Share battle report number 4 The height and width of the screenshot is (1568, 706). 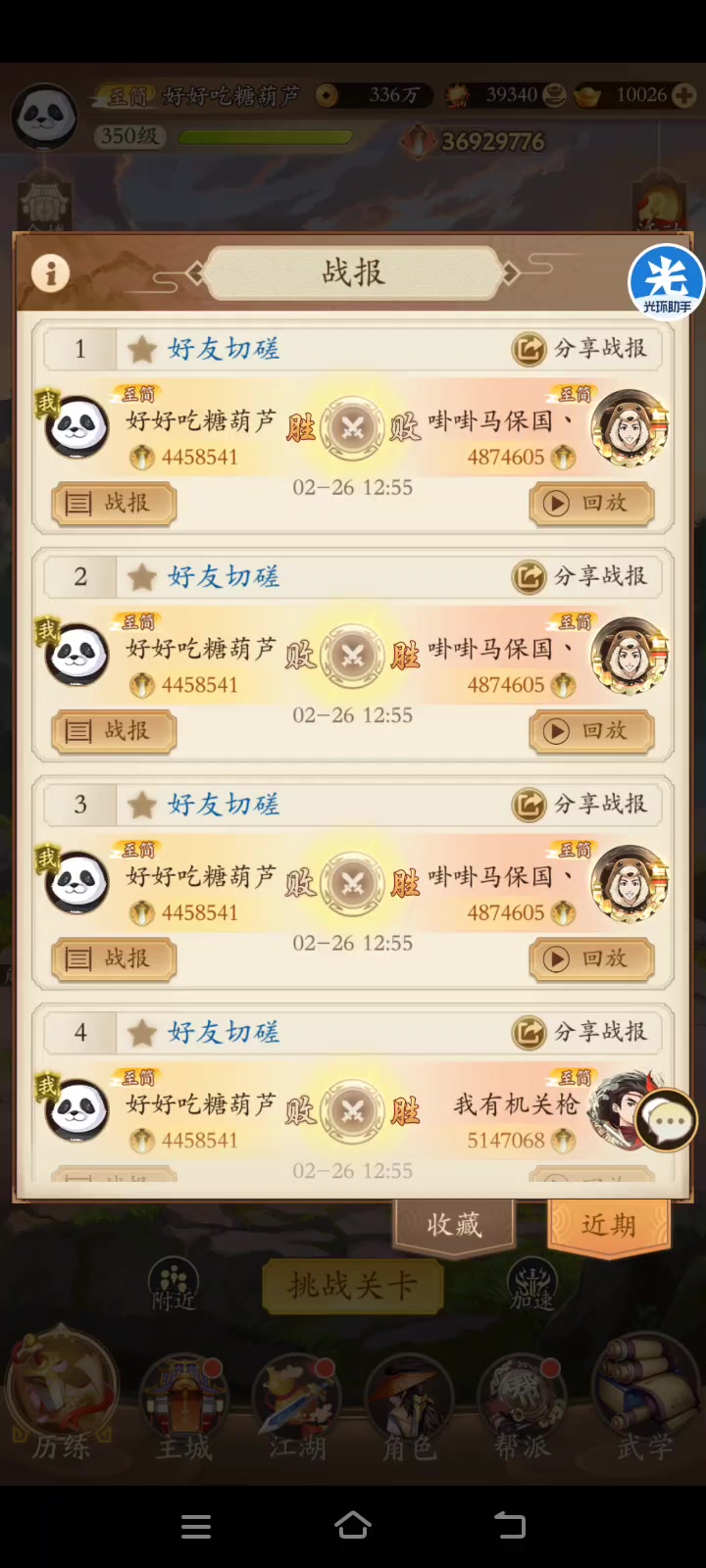580,1031
